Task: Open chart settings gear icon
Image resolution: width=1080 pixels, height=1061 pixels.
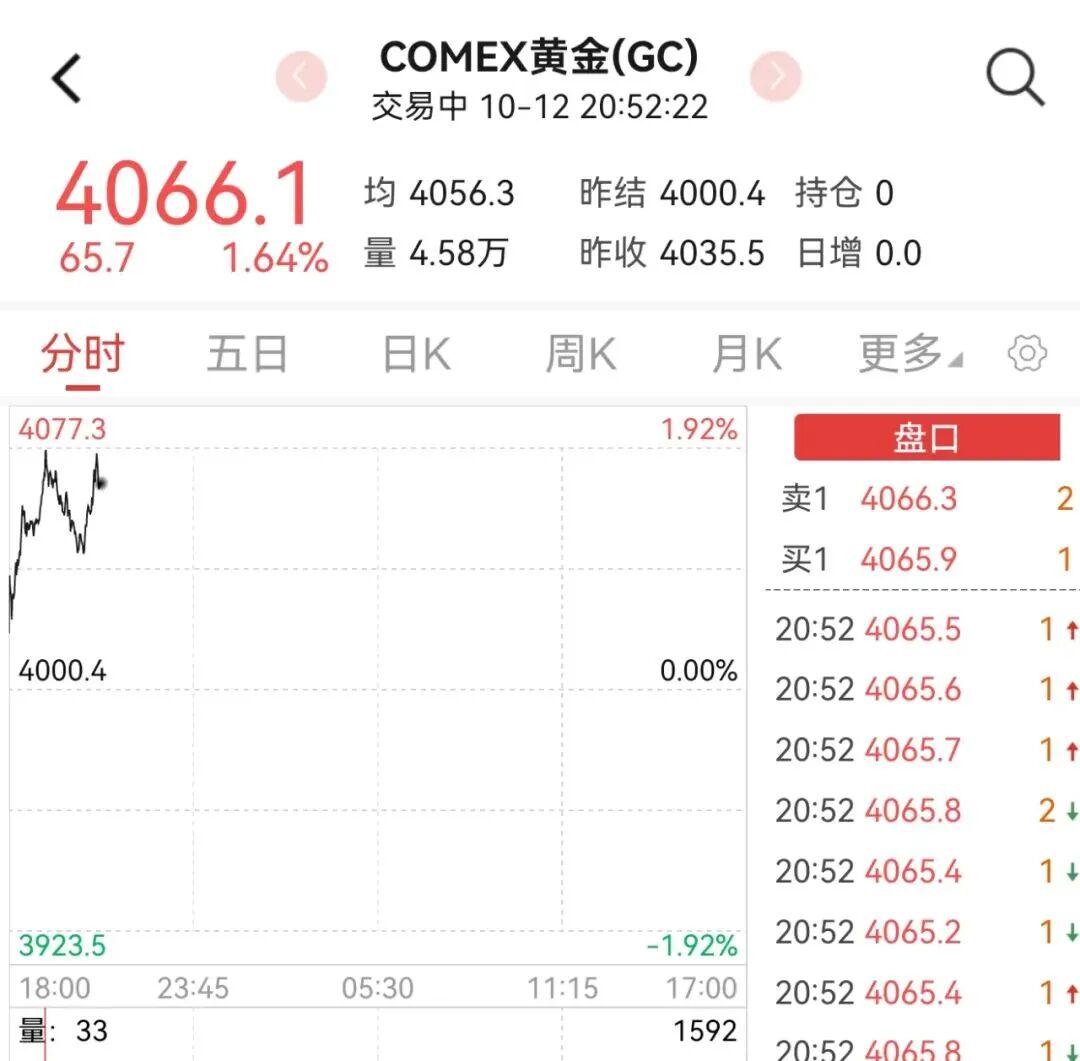Action: click(1027, 354)
